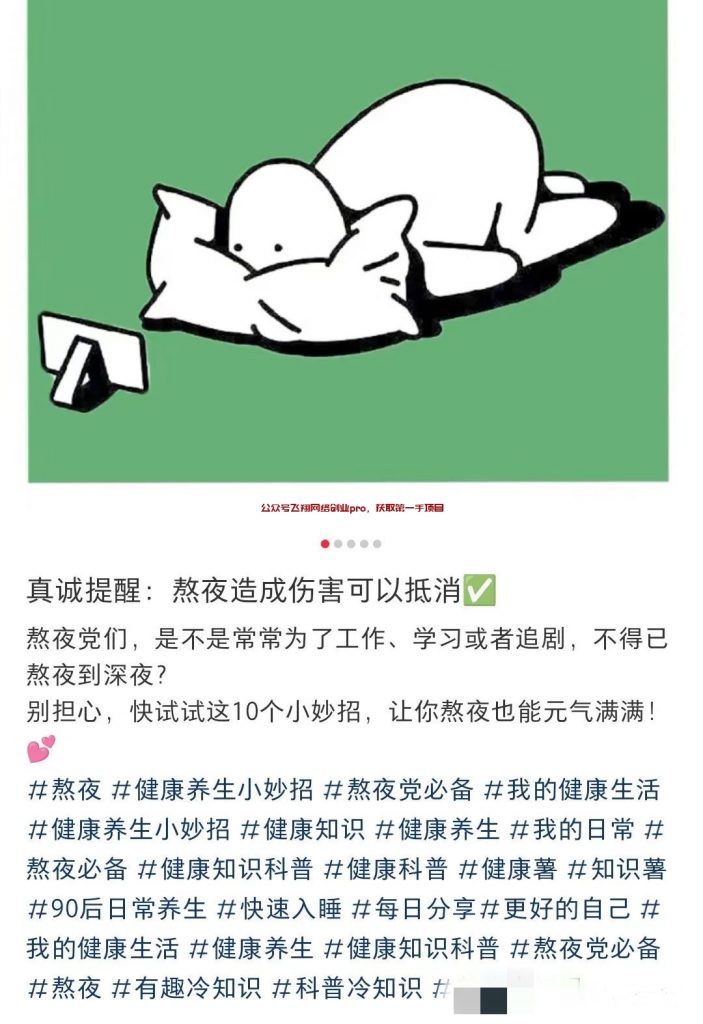The height and width of the screenshot is (1024, 703).
Task: View posts tagged #90后日常养生
Action: [x=117, y=909]
